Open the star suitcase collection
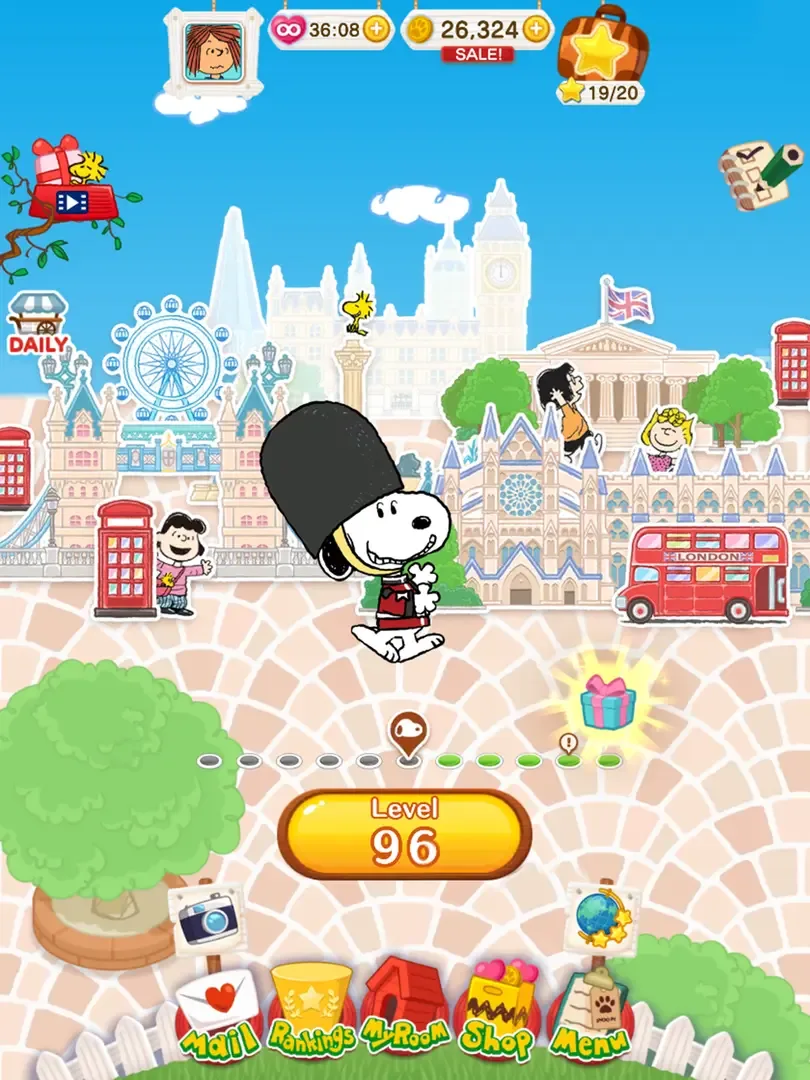Image resolution: width=810 pixels, height=1080 pixels. [602, 52]
